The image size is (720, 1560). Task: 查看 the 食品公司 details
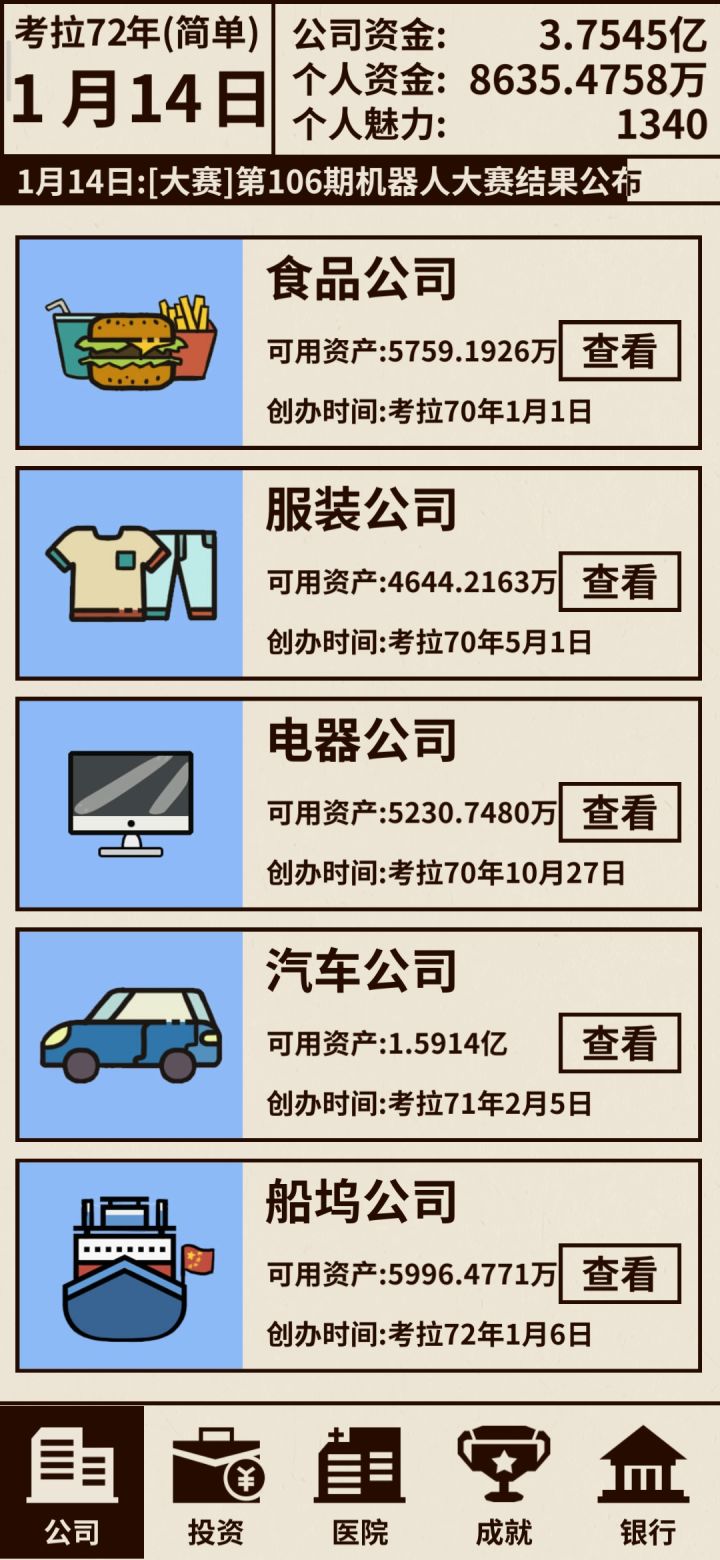(x=622, y=348)
